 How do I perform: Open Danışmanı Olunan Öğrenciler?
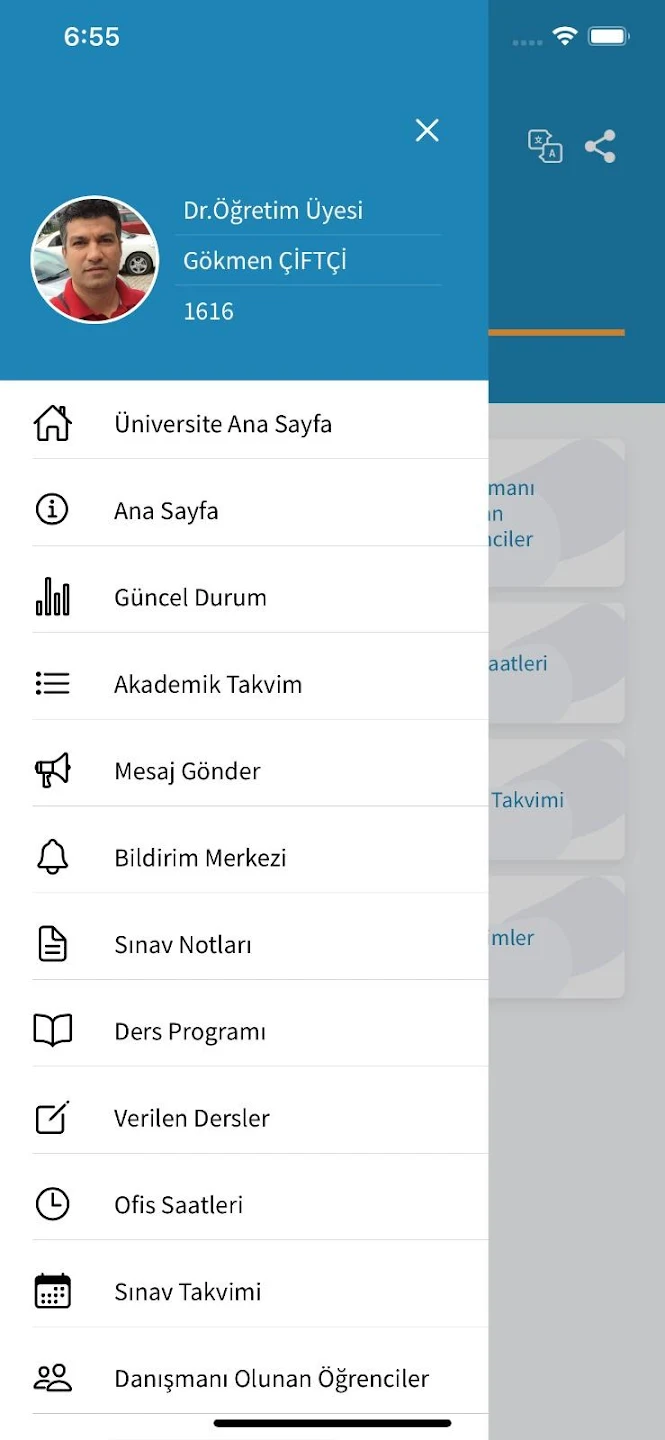coord(244,1378)
